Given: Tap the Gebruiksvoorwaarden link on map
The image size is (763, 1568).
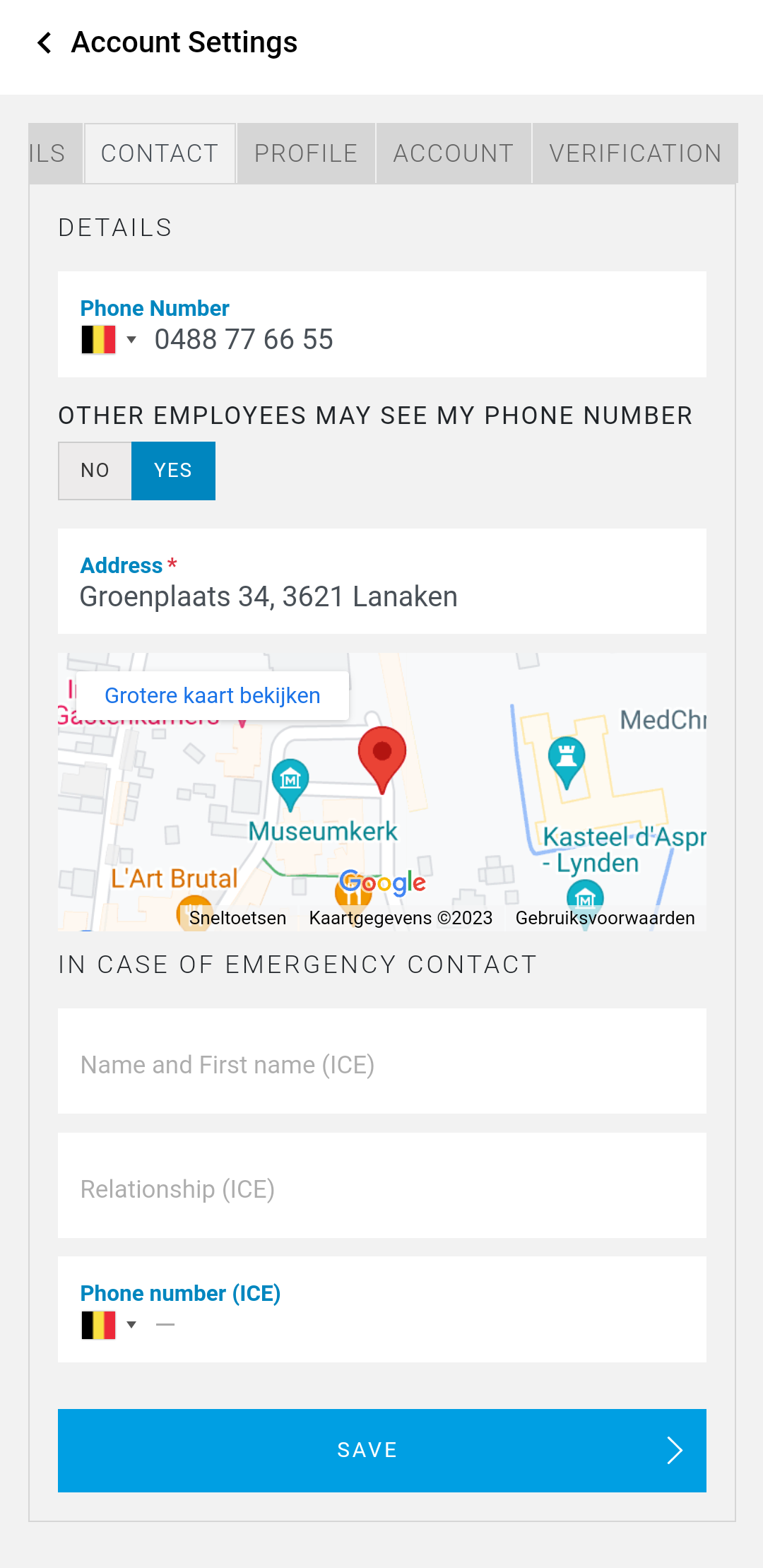Looking at the screenshot, I should (605, 918).
